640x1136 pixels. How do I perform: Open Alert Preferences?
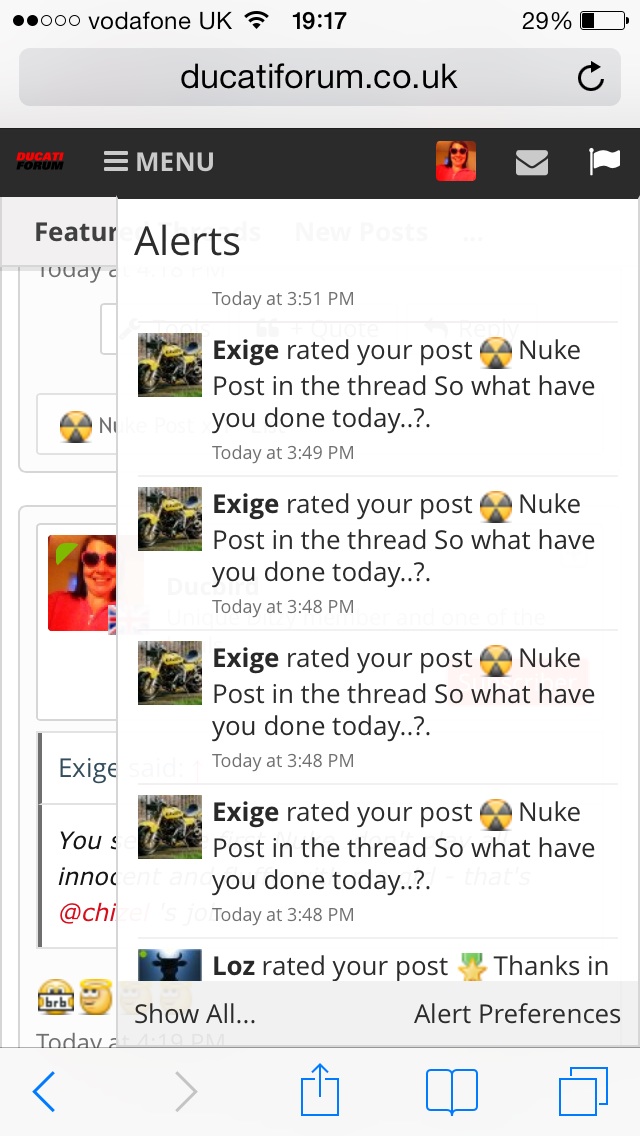pos(517,1013)
